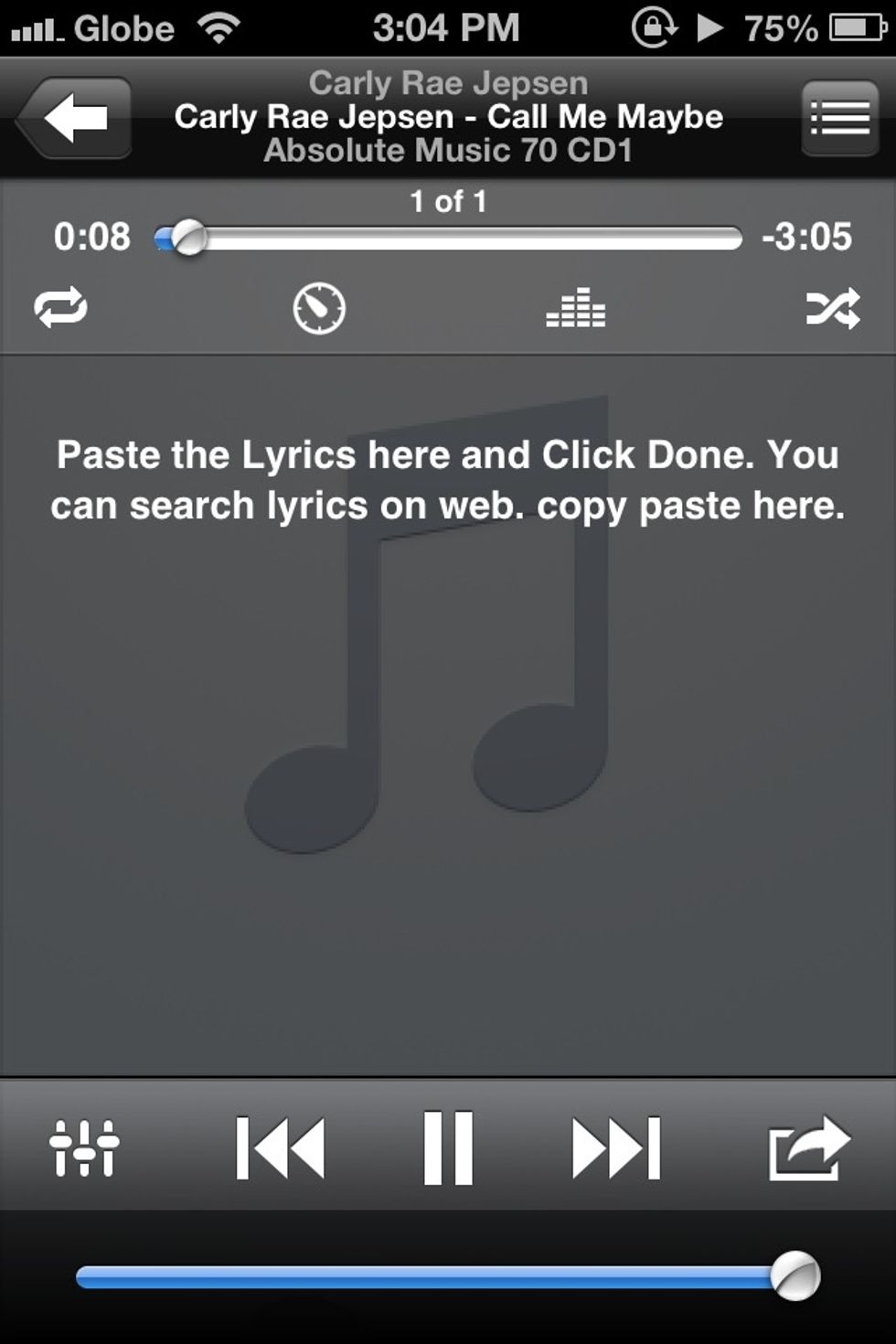
Task: Toggle repeat mode
Action: pos(60,307)
